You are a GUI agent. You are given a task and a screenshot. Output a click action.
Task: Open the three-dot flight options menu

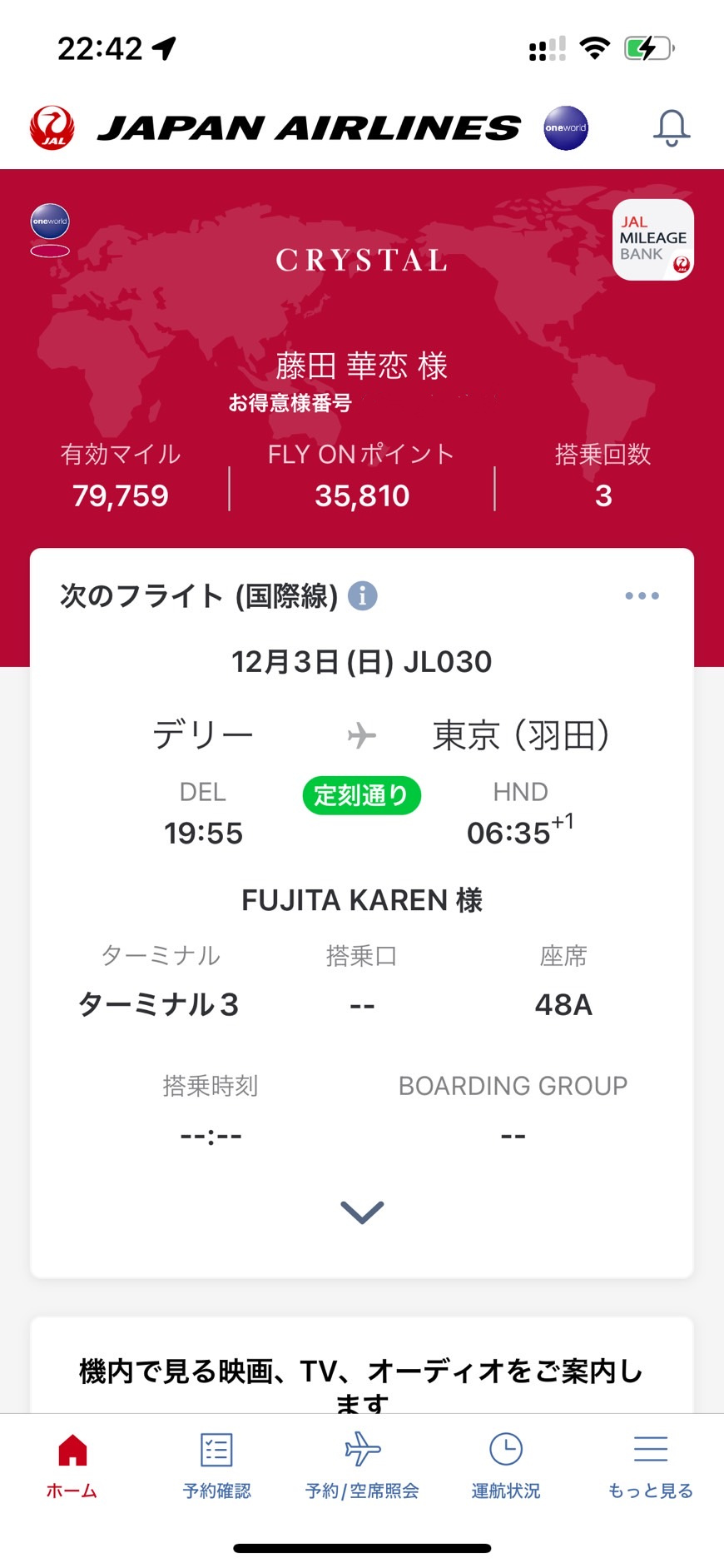(x=642, y=596)
